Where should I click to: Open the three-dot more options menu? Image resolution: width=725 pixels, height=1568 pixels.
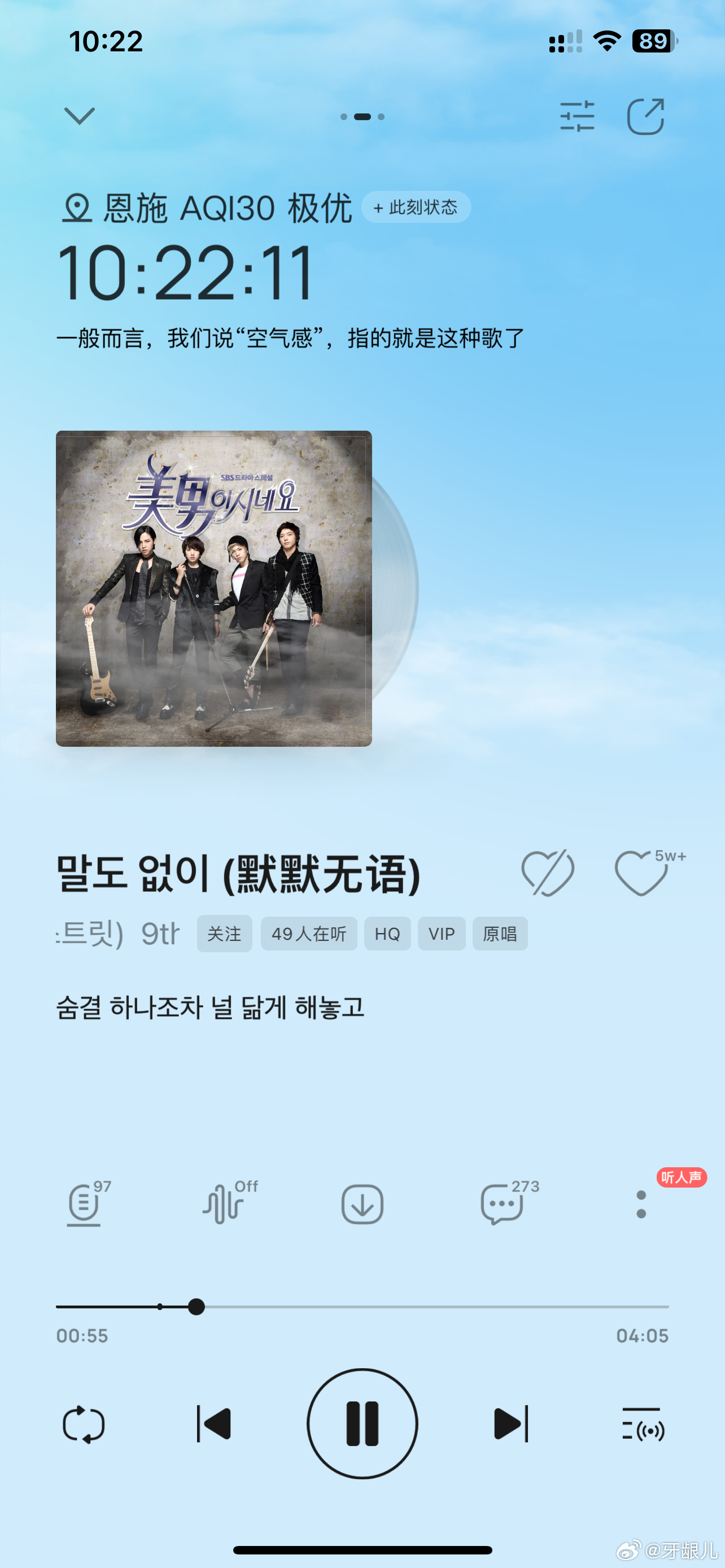(x=641, y=1205)
